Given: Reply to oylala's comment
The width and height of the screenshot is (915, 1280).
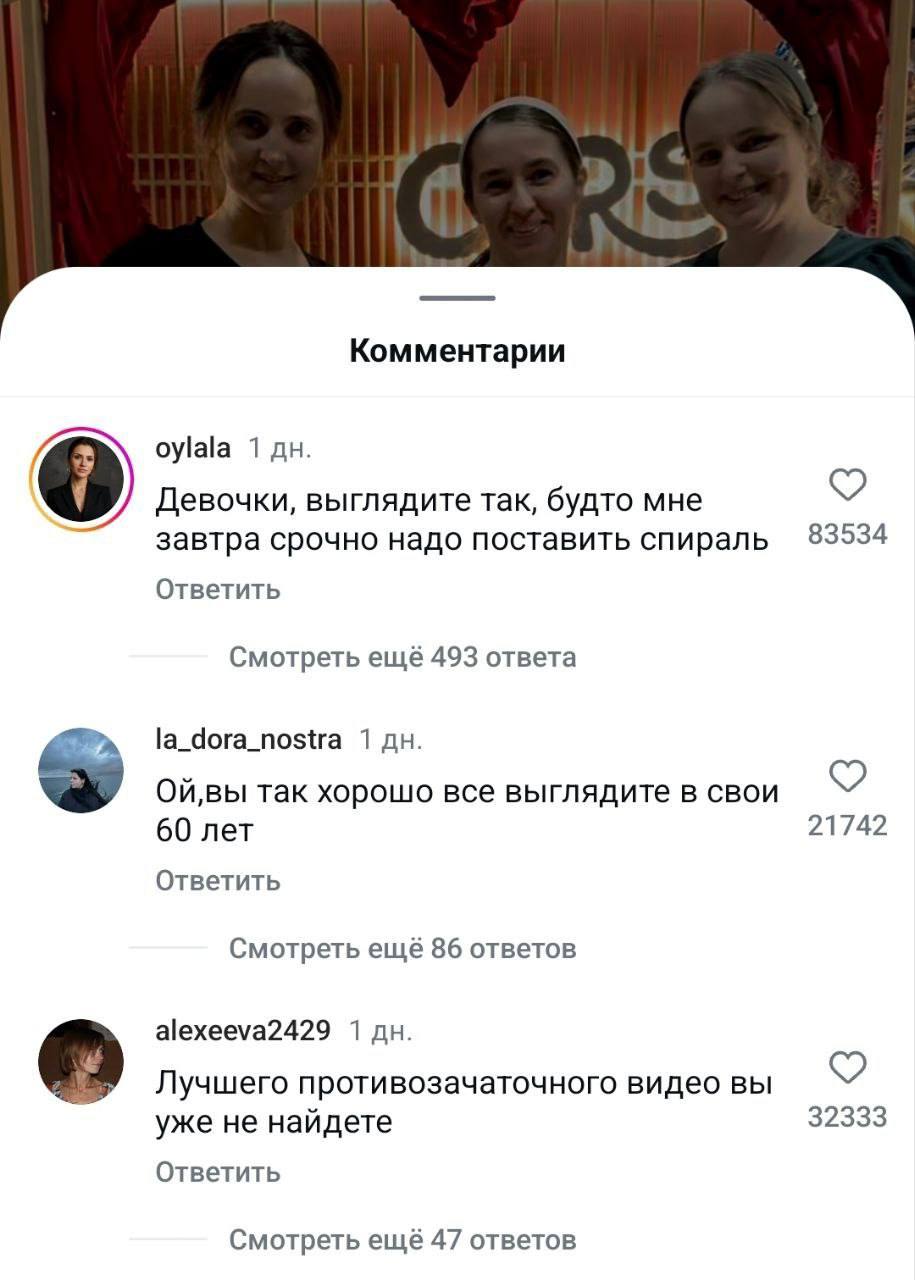Looking at the screenshot, I should (218, 590).
